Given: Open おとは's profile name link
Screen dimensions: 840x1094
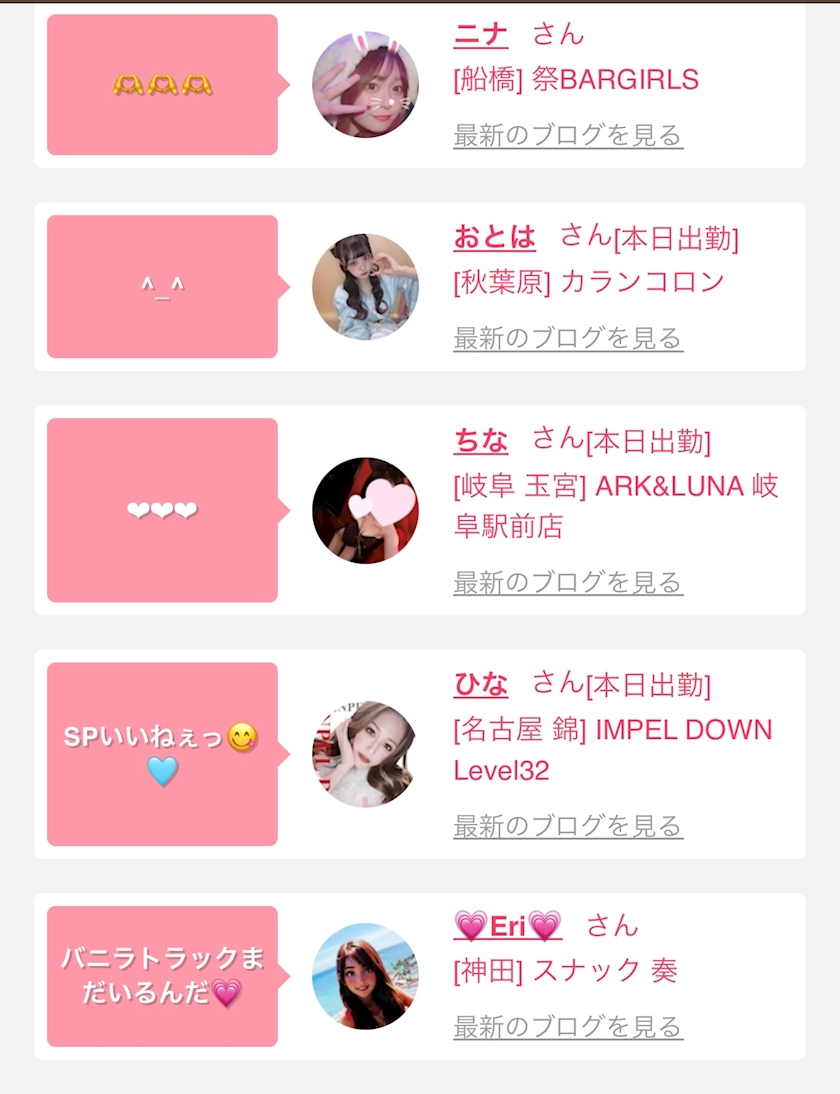Looking at the screenshot, I should point(495,237).
